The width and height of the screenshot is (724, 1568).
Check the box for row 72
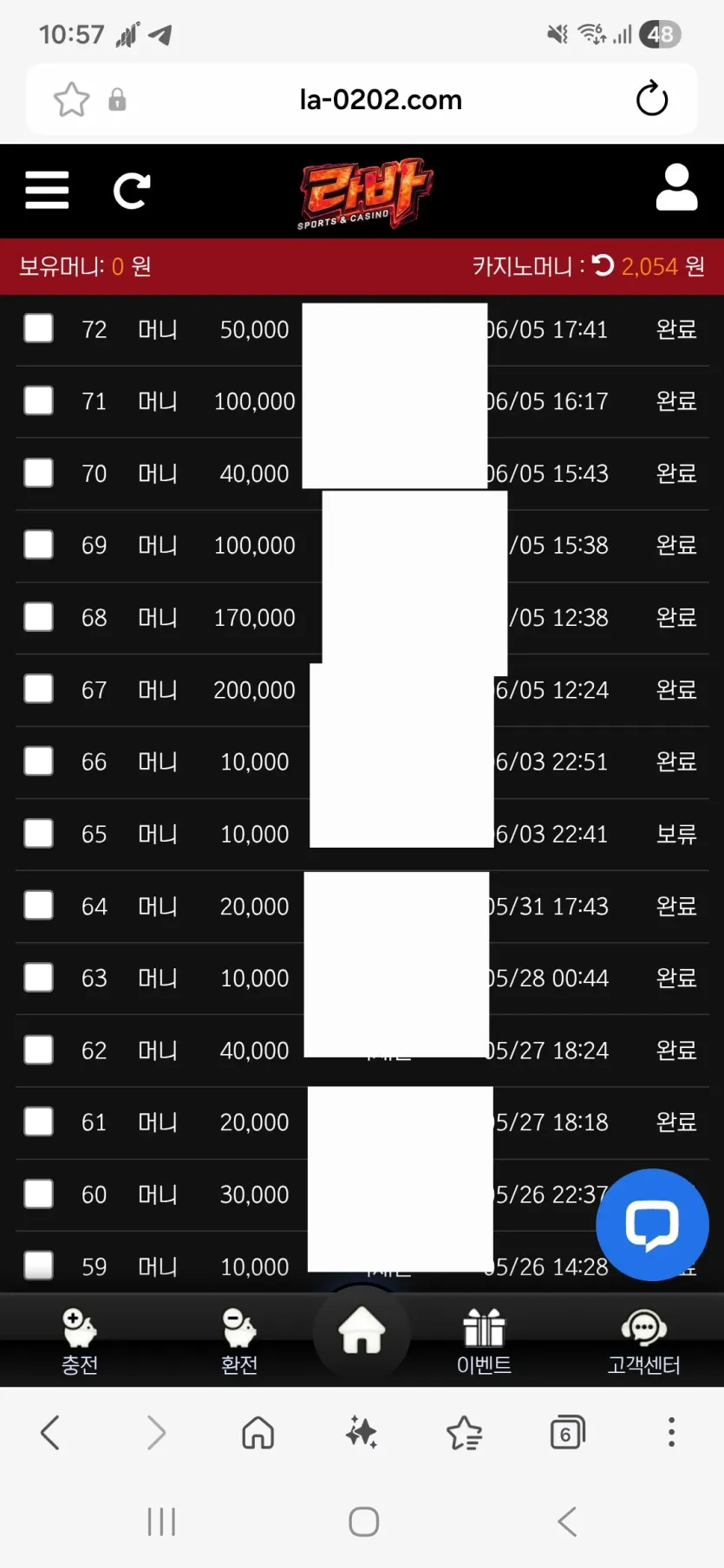click(x=39, y=329)
